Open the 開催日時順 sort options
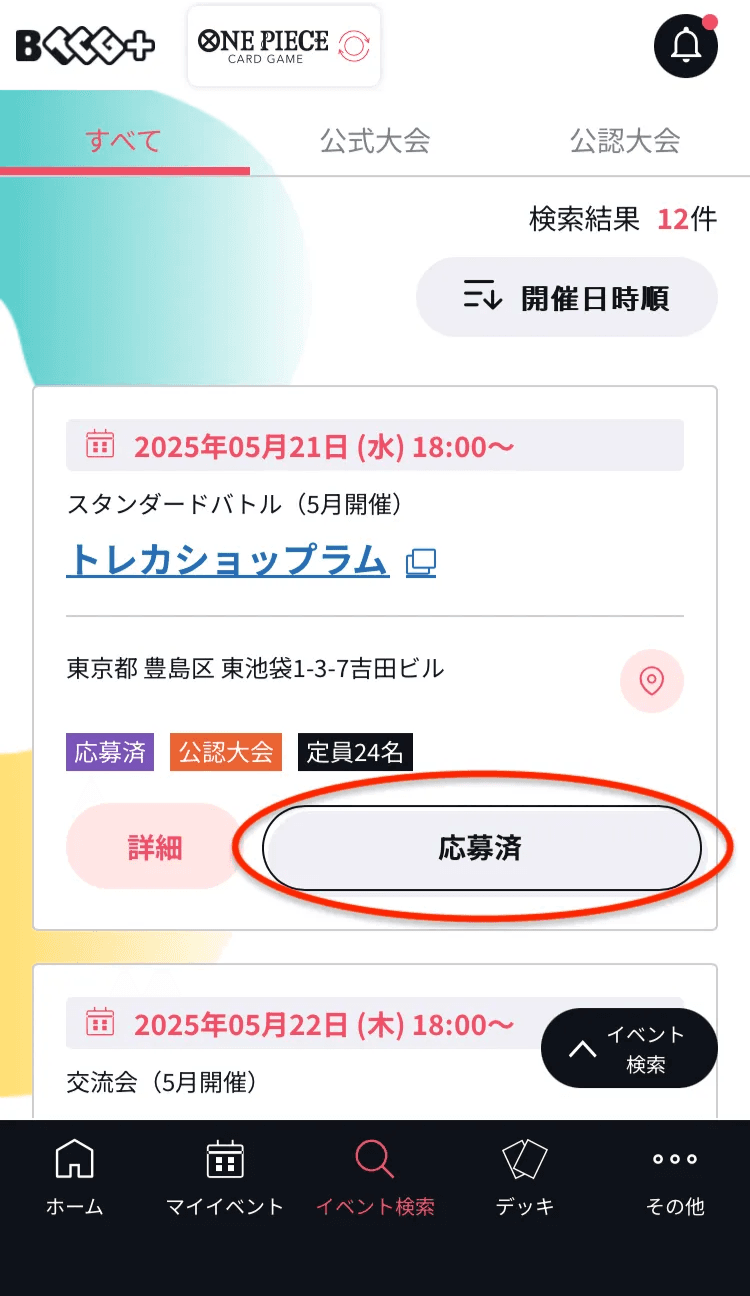Image resolution: width=750 pixels, height=1296 pixels. click(567, 297)
